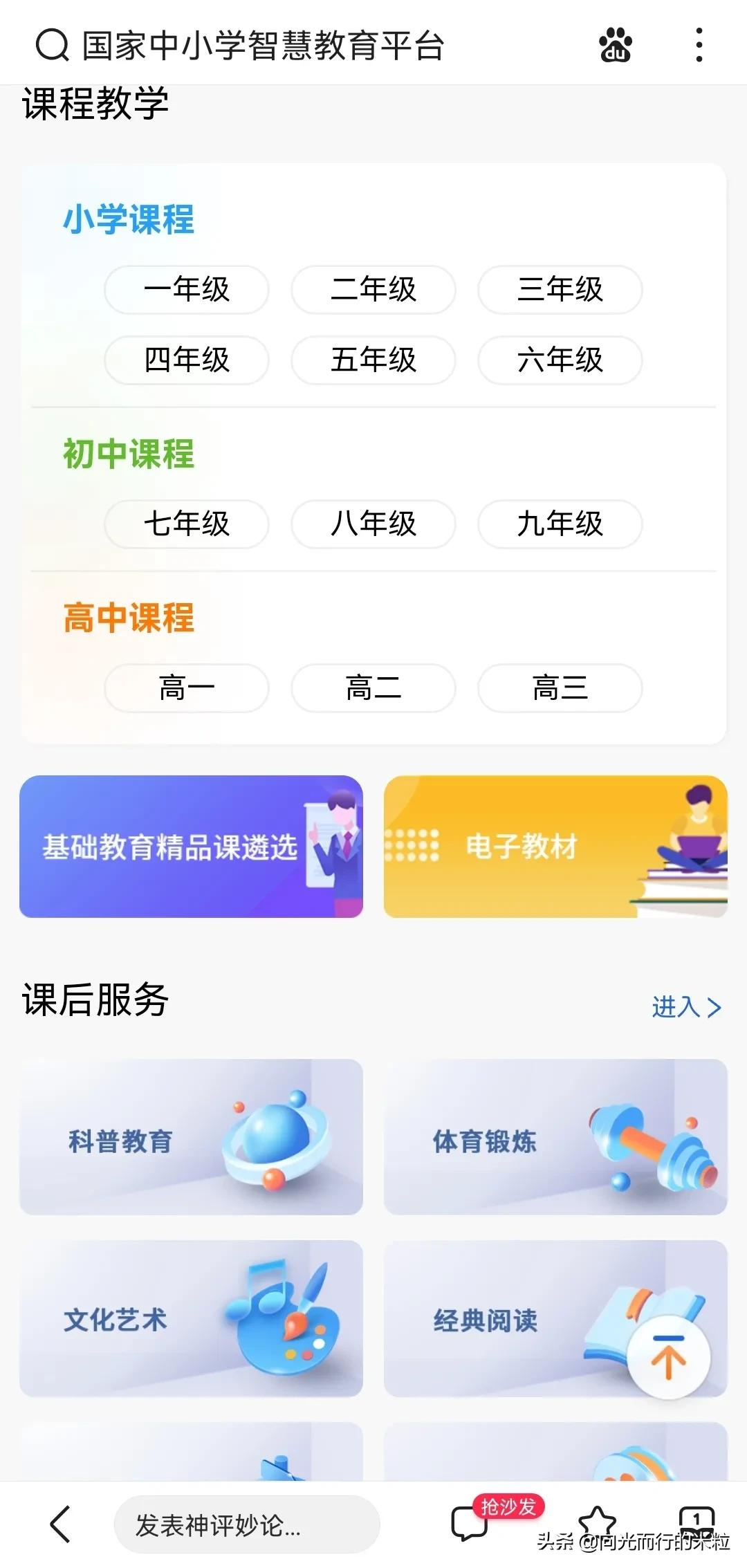The width and height of the screenshot is (747, 1568).
Task: Open 高一 courses
Action: pos(187,688)
